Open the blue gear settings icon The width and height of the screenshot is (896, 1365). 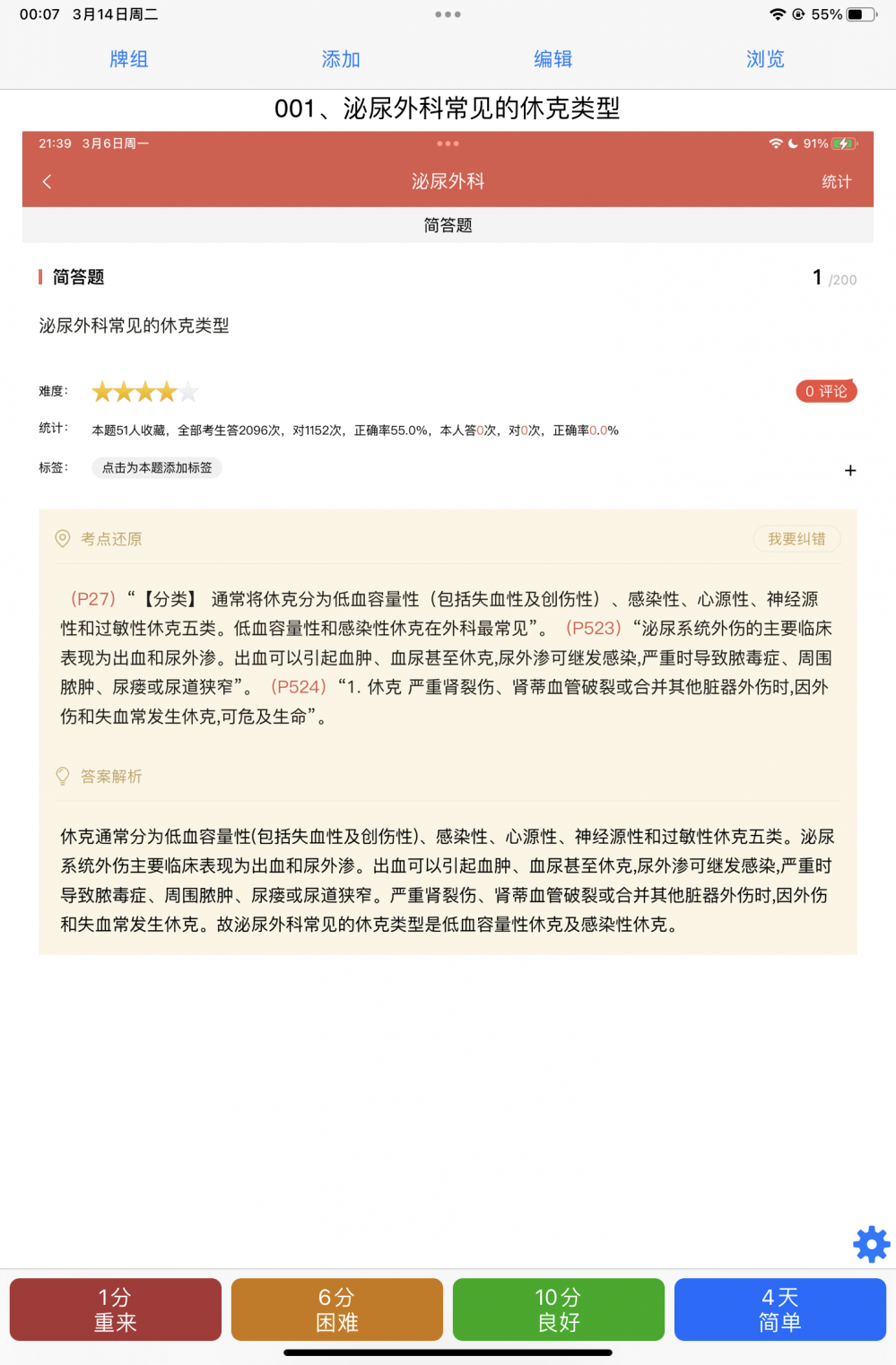coord(871,1244)
